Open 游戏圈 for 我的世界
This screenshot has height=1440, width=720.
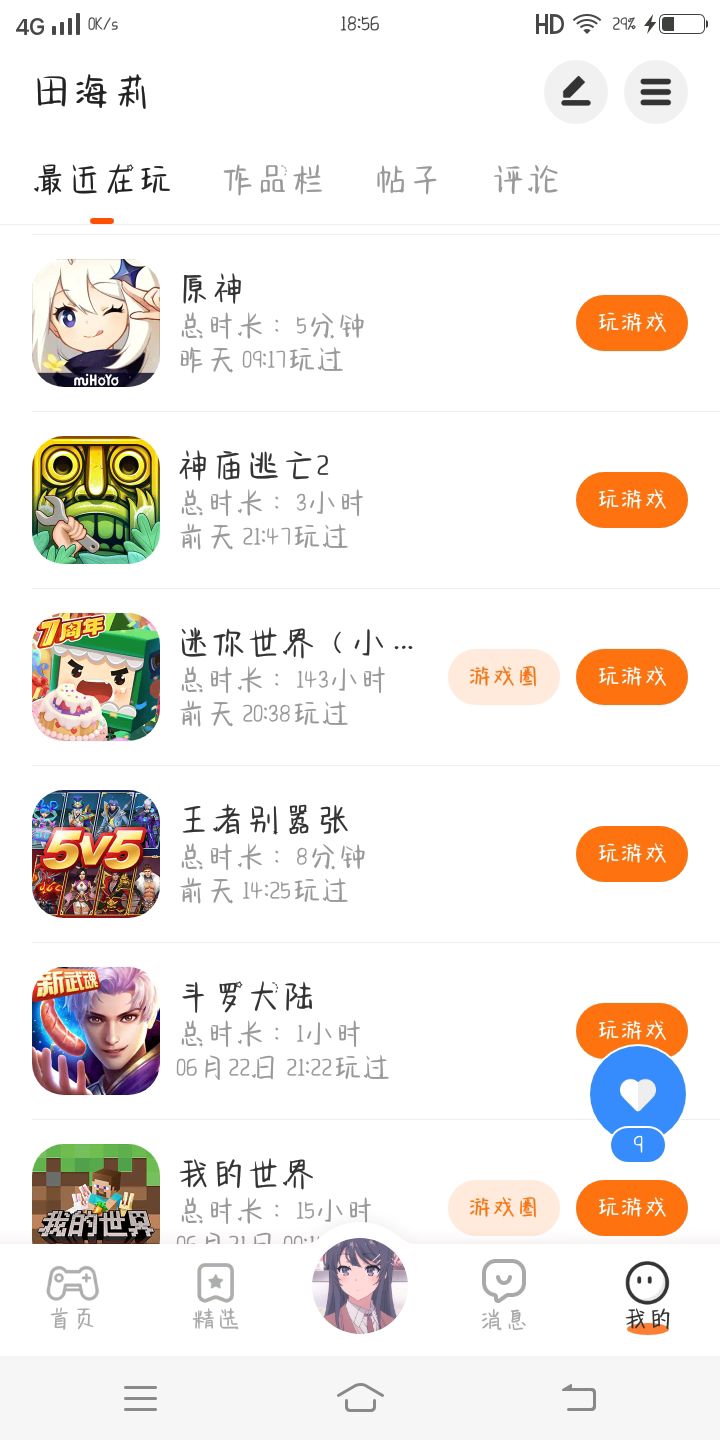tap(503, 1208)
